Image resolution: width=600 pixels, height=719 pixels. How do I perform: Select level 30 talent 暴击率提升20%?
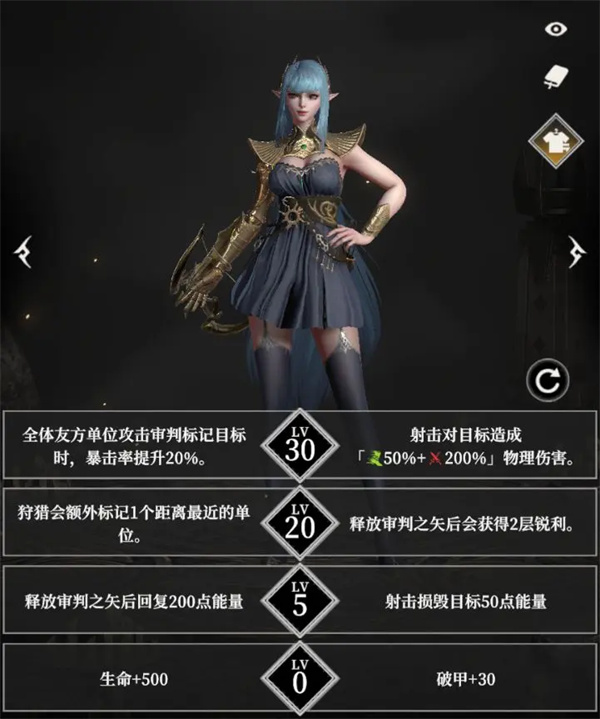pyautogui.click(x=135, y=446)
